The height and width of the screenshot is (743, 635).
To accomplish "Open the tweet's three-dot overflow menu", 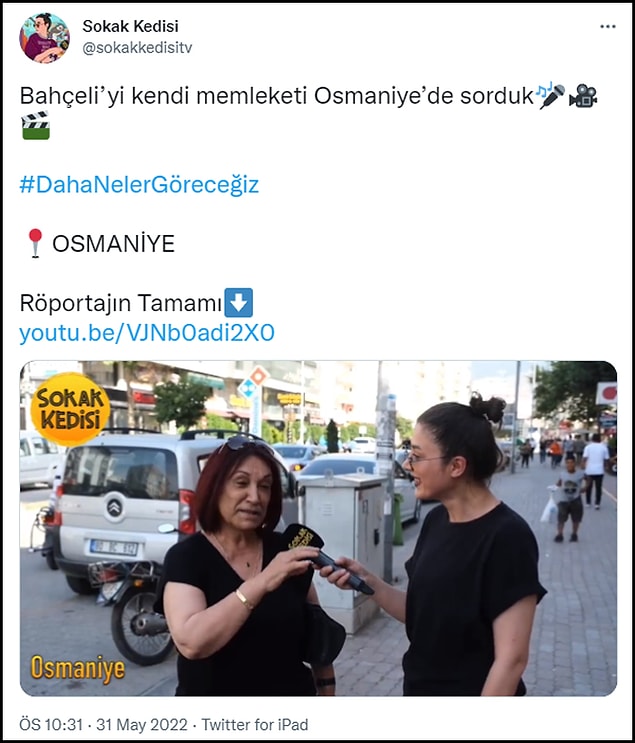I will (608, 26).
